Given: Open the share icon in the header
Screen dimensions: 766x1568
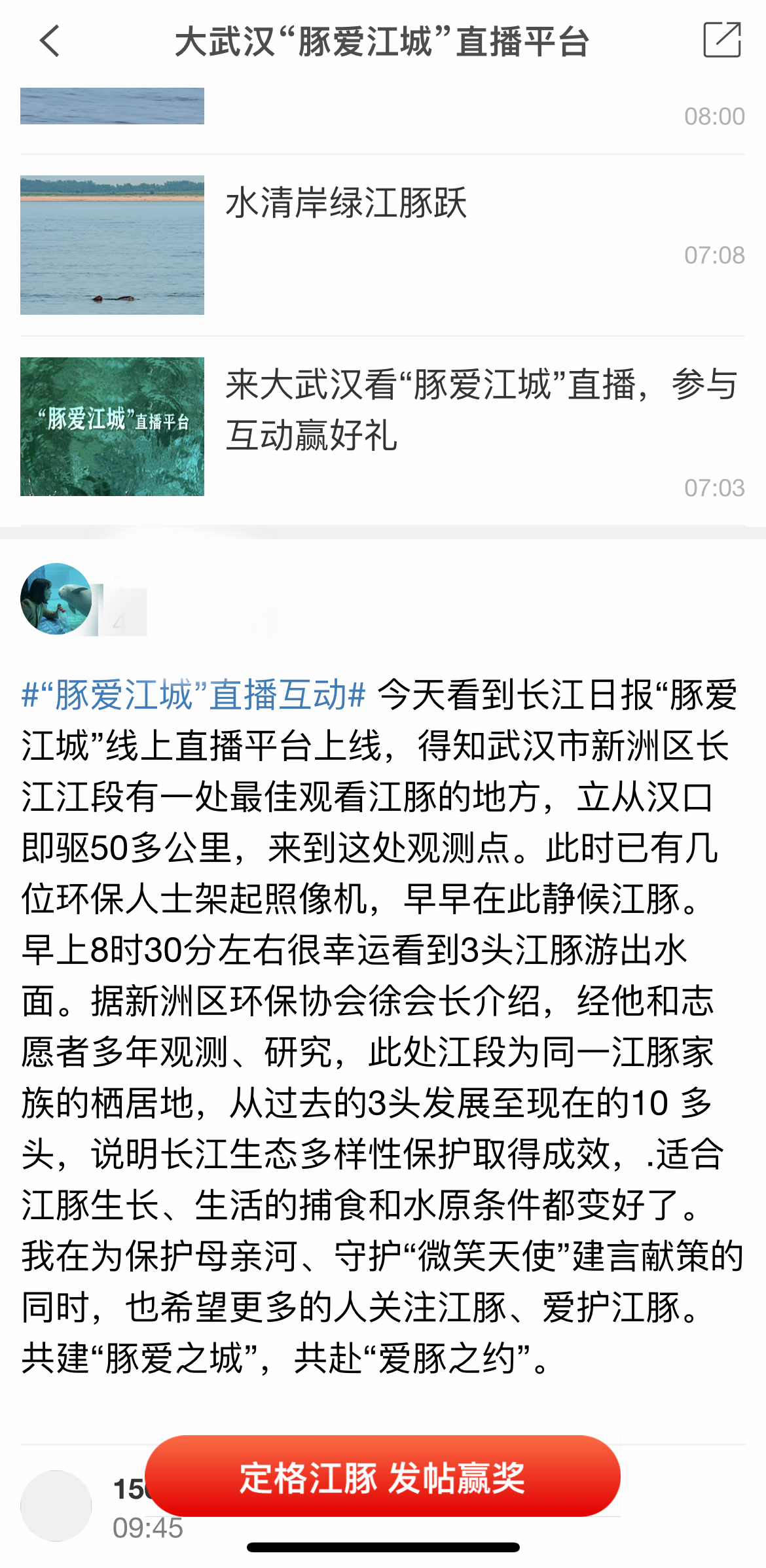Looking at the screenshot, I should pos(721,40).
